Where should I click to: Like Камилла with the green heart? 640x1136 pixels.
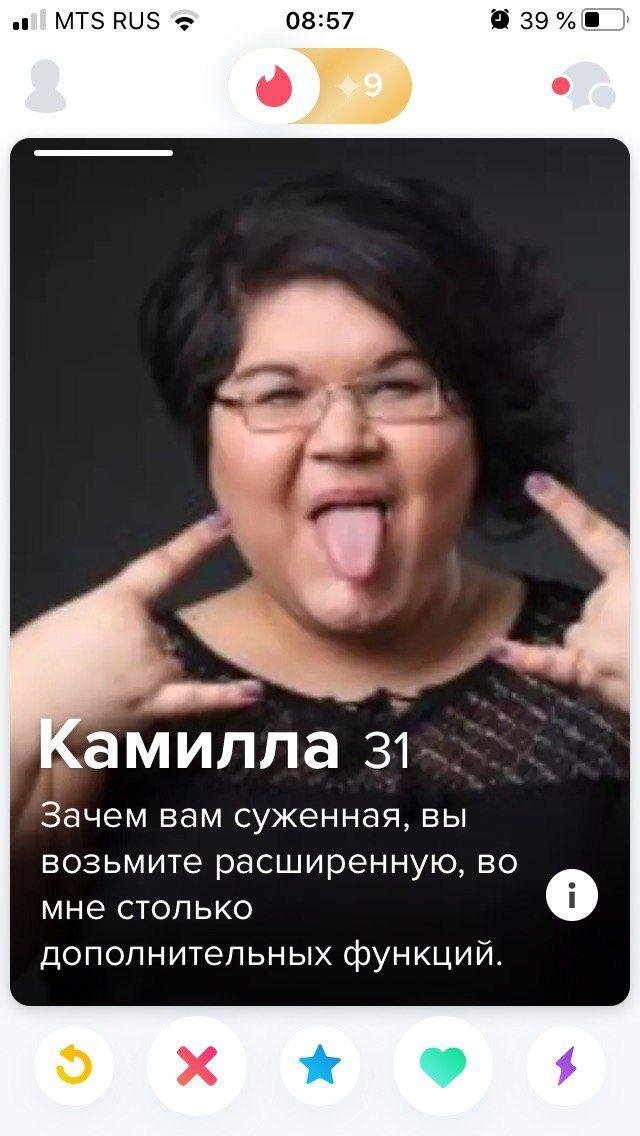(443, 1066)
